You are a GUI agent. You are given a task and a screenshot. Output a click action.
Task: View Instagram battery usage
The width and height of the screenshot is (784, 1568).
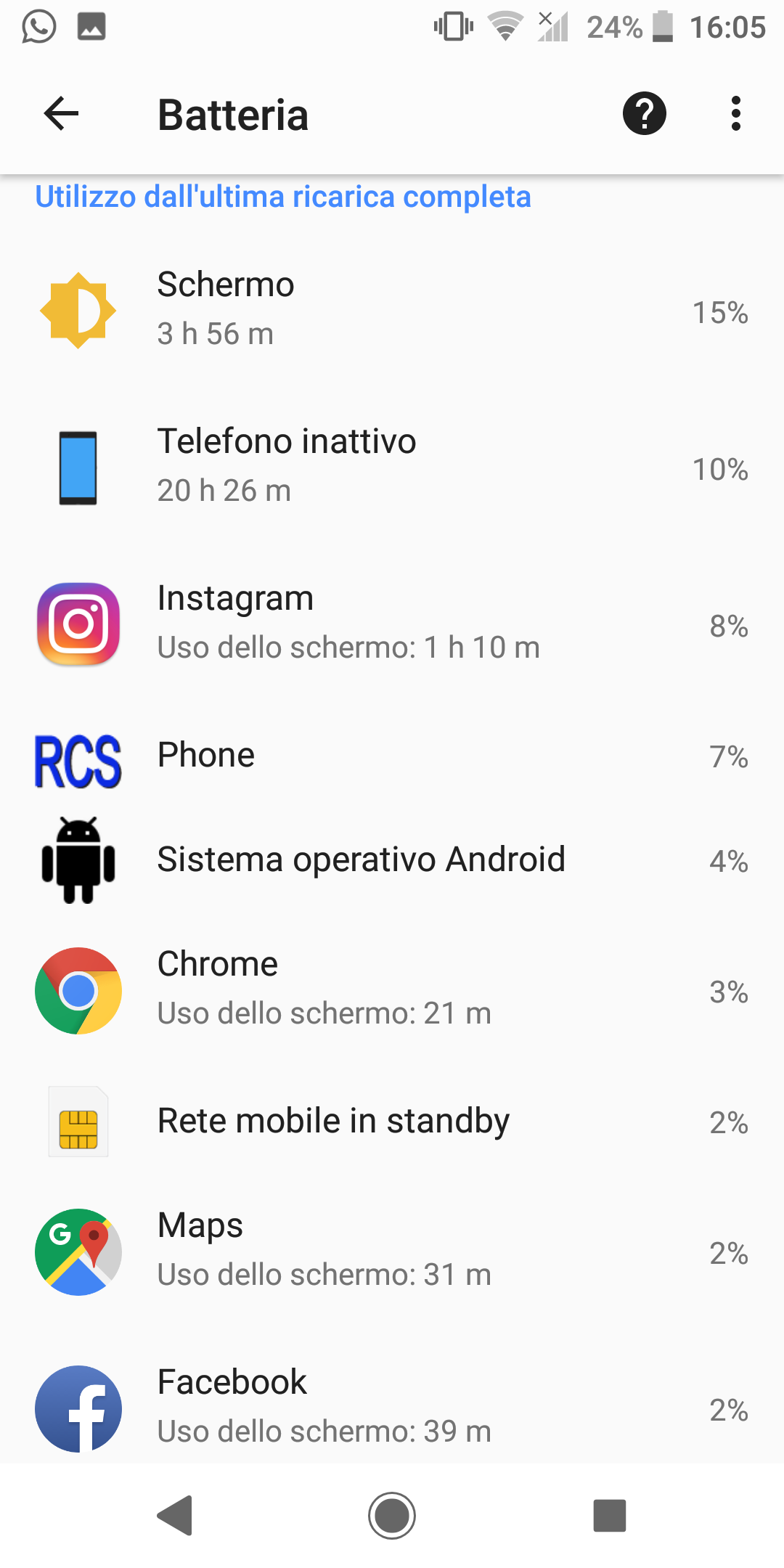pyautogui.click(x=392, y=624)
